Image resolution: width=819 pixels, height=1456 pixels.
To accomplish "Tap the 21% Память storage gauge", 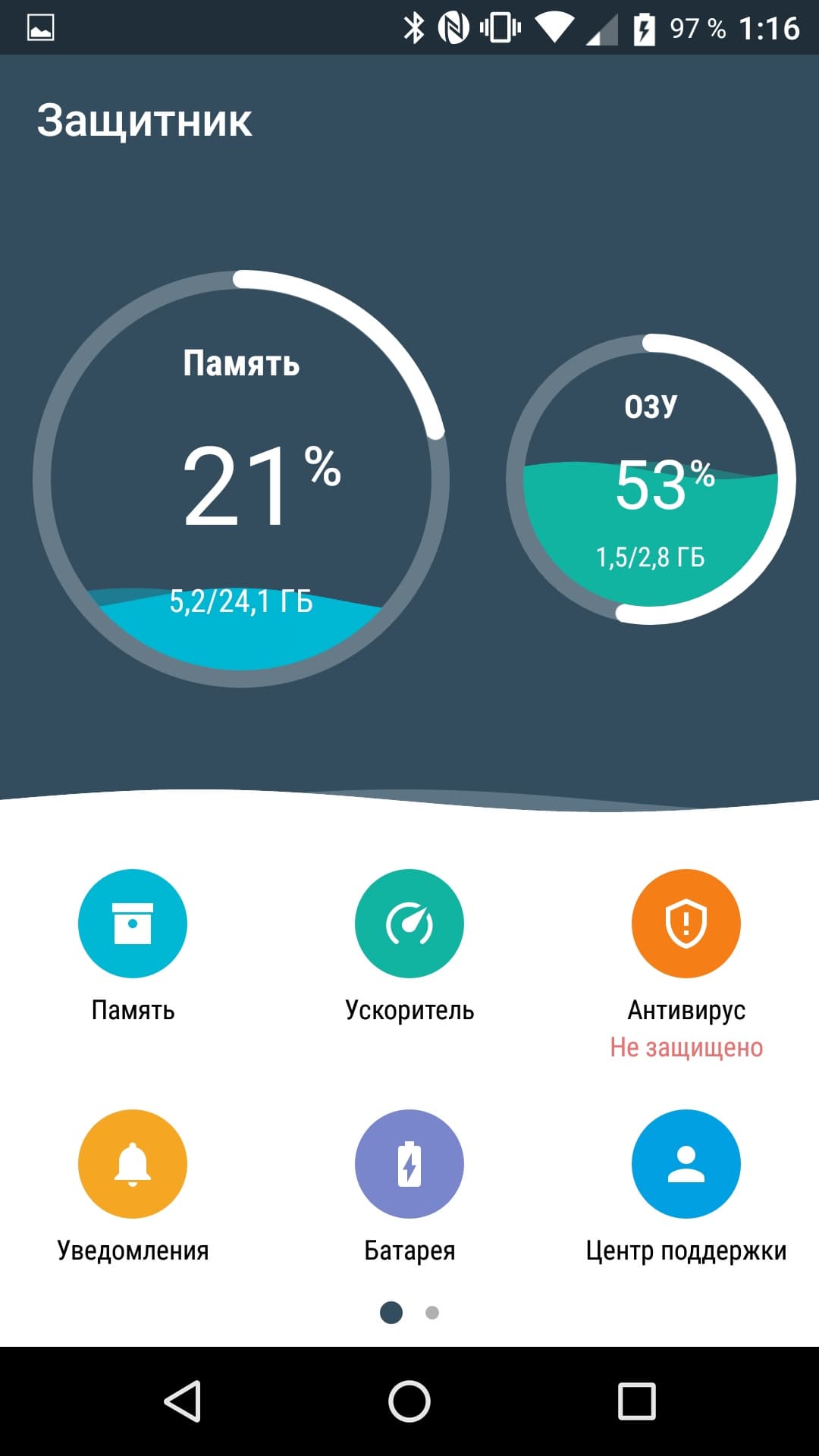I will click(x=241, y=479).
